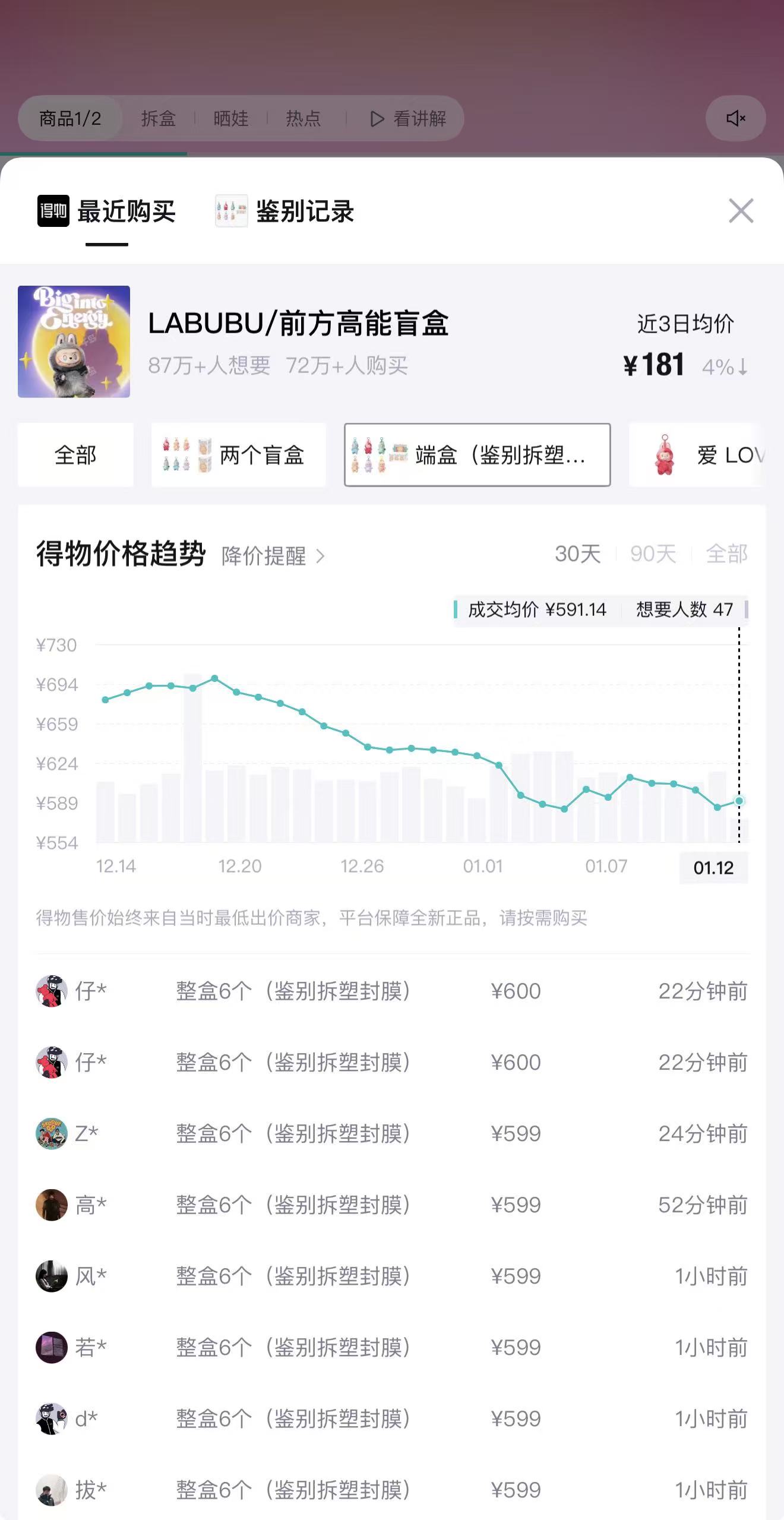The image size is (784, 1520).
Task: Play the 看讲解 explanation video
Action: coord(409,119)
